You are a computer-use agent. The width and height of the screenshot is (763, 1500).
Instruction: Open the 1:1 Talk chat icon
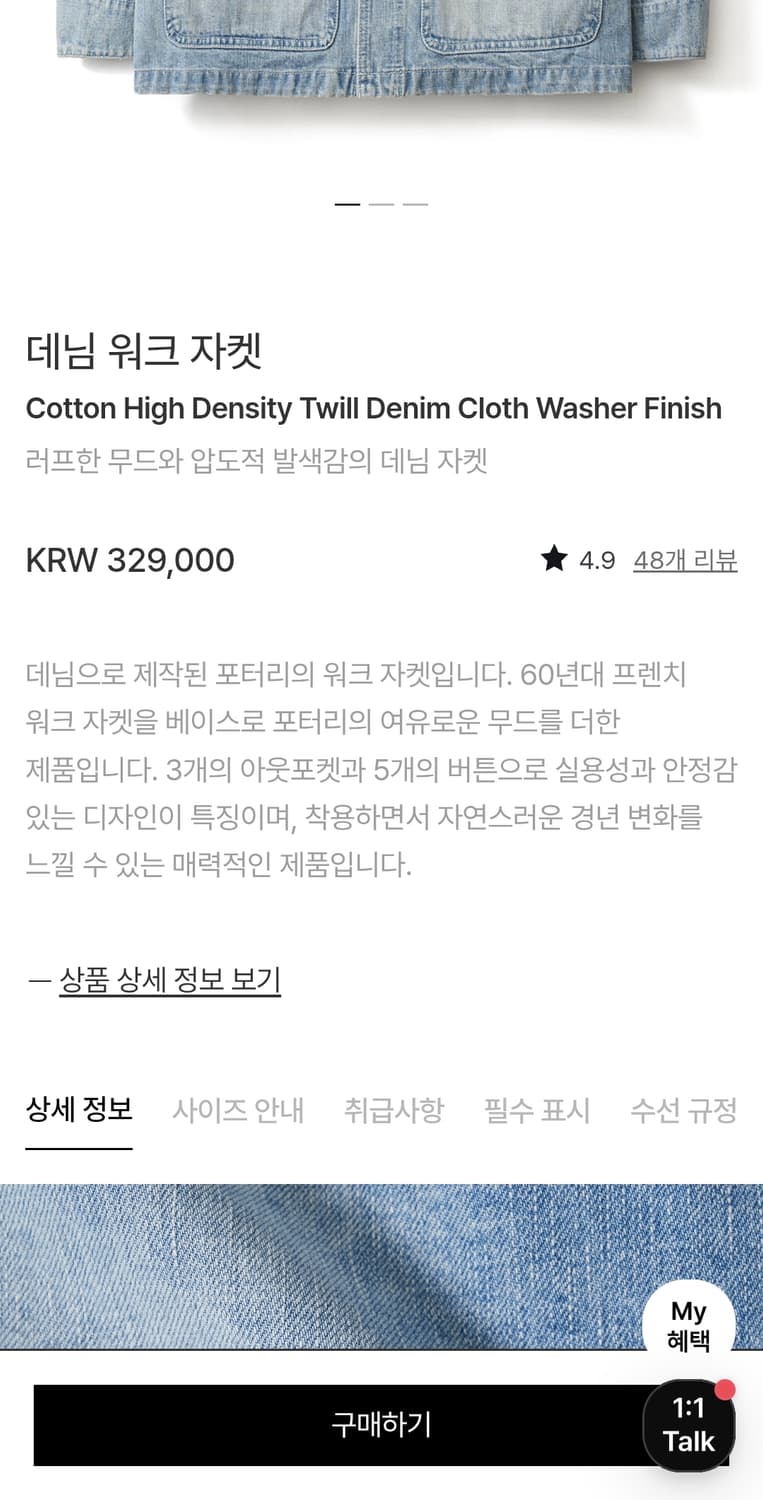(689, 1426)
